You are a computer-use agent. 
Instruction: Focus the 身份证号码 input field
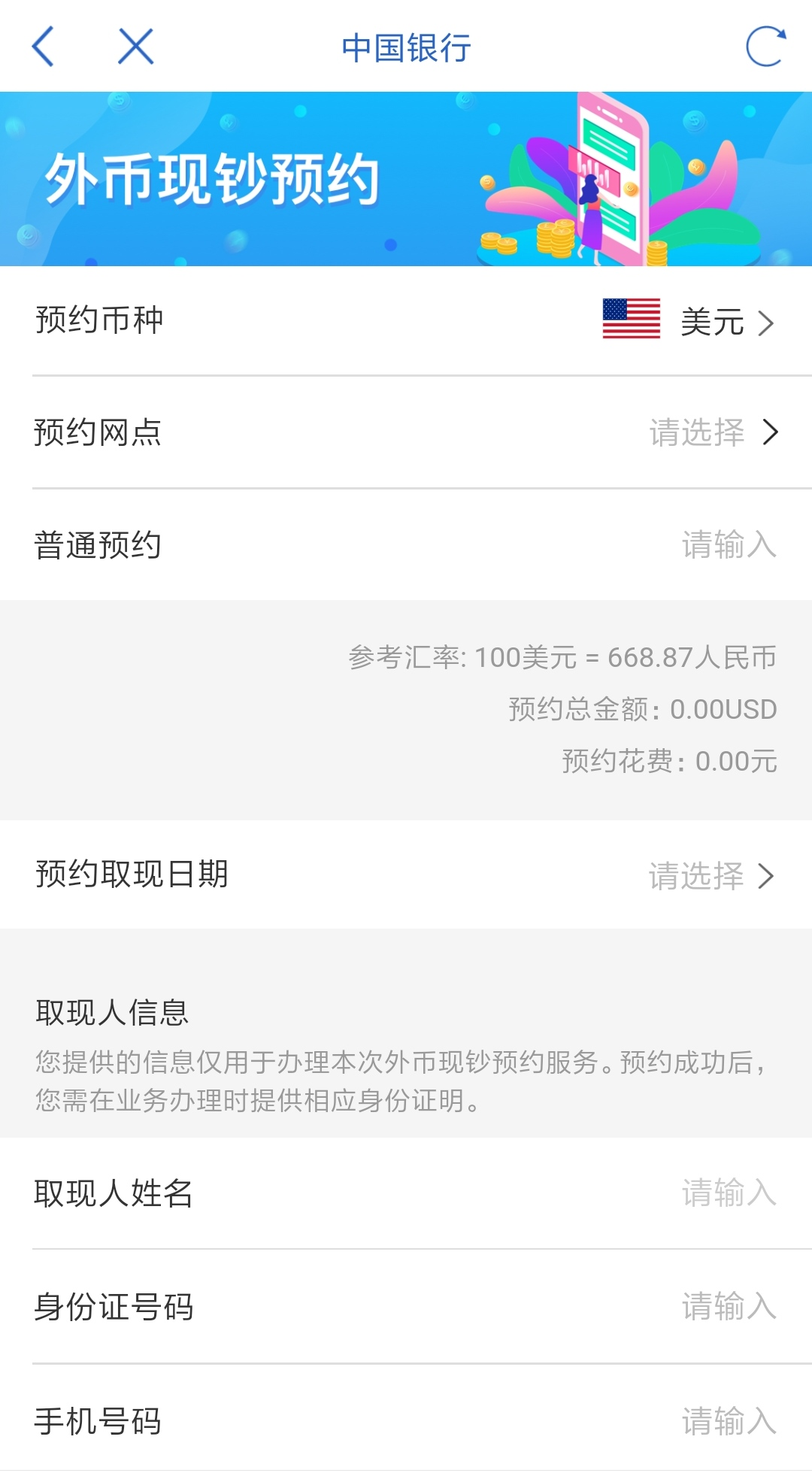coord(406,1307)
